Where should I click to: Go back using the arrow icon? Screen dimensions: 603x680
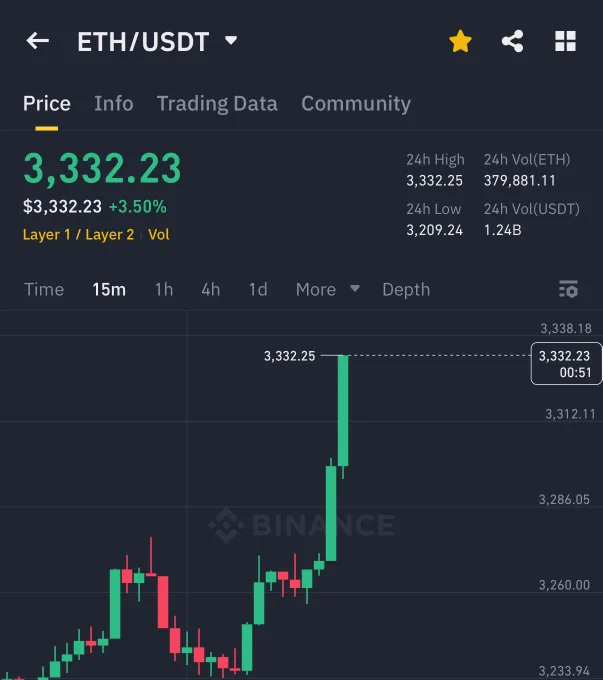click(37, 41)
